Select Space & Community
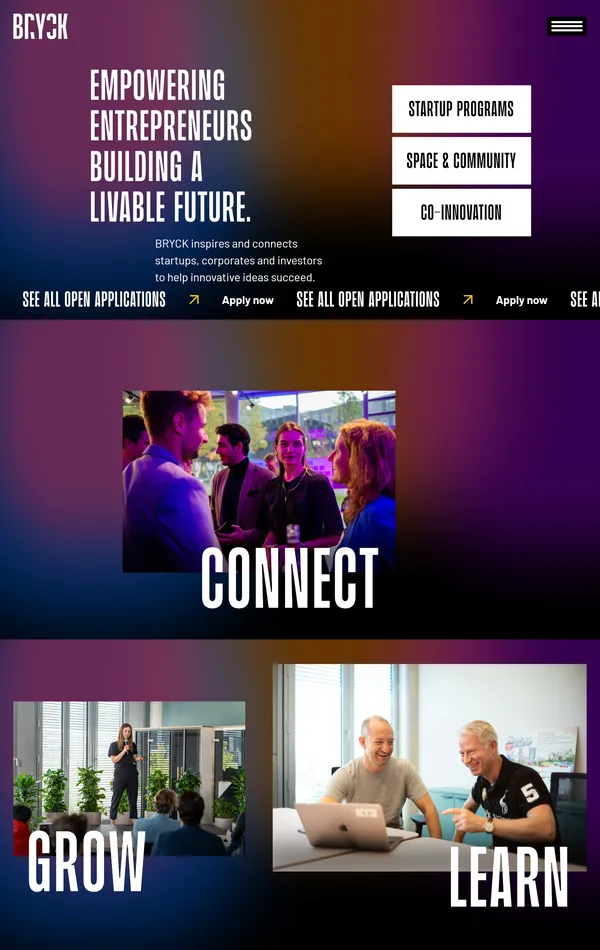 click(461, 161)
